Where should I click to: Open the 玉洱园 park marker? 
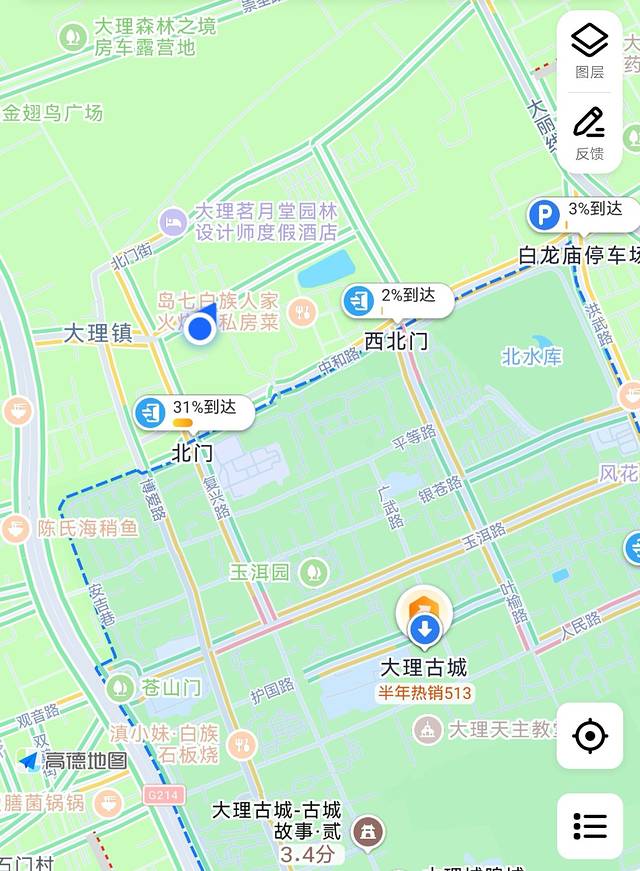[314, 572]
